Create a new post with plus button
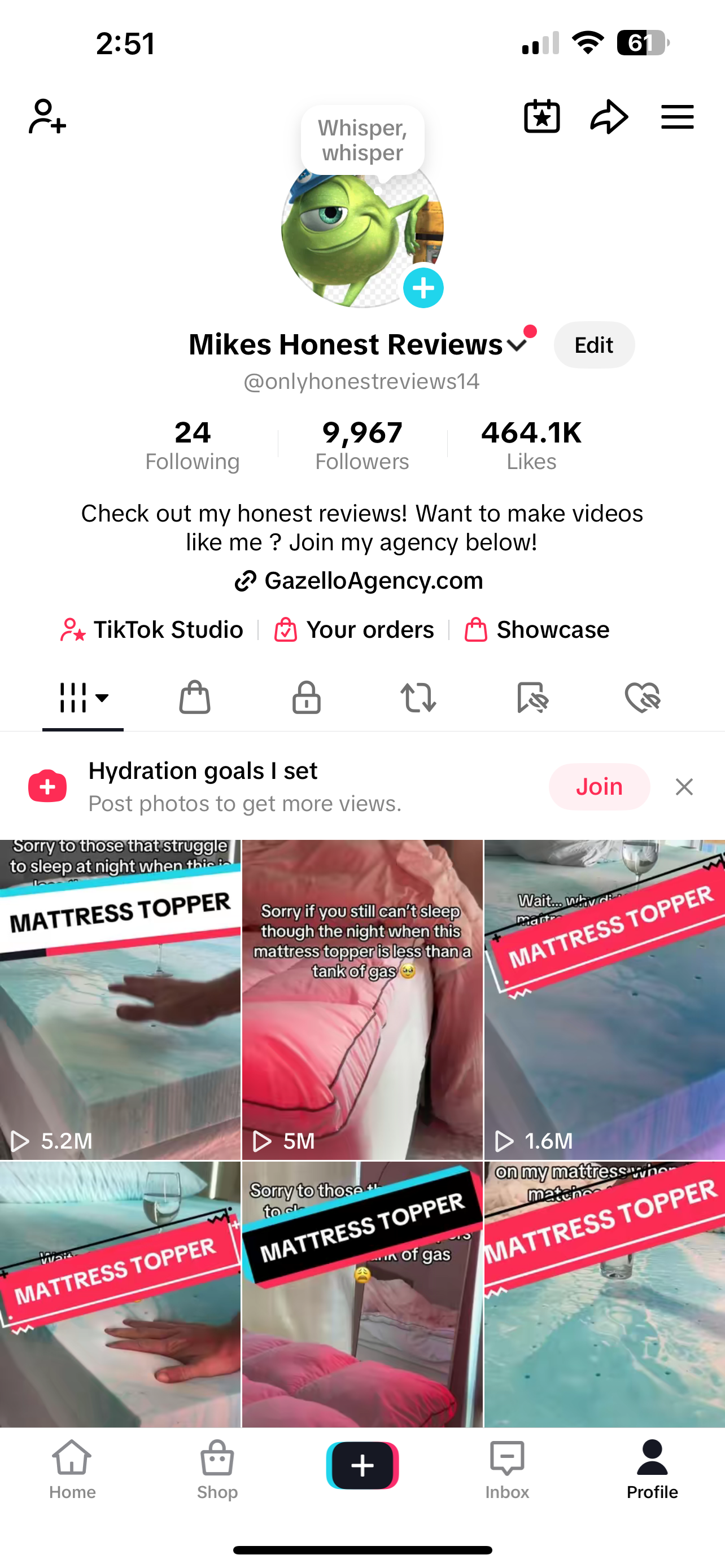The image size is (725, 1568). pos(362,1465)
